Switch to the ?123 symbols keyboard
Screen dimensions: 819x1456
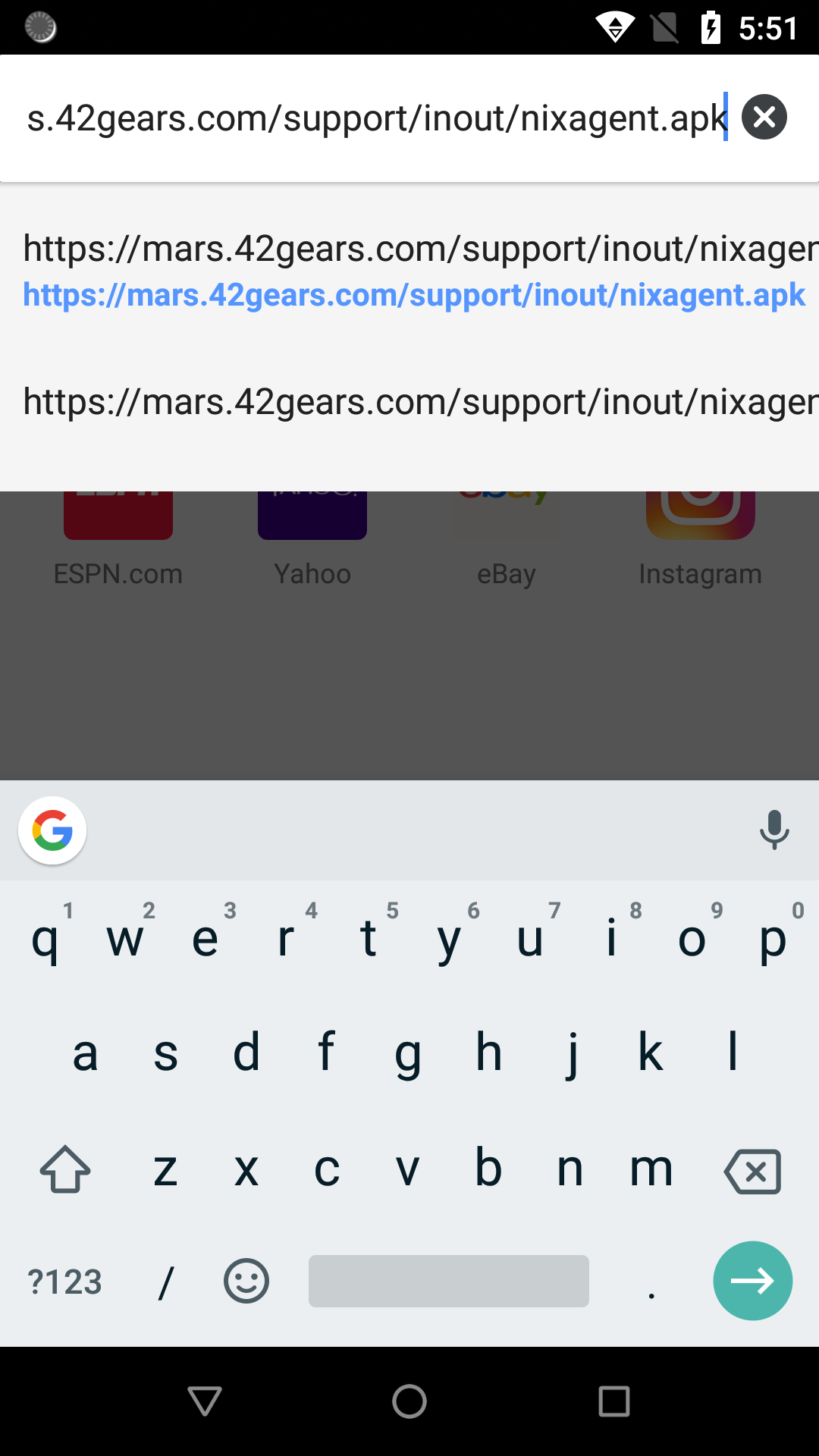tap(64, 1282)
